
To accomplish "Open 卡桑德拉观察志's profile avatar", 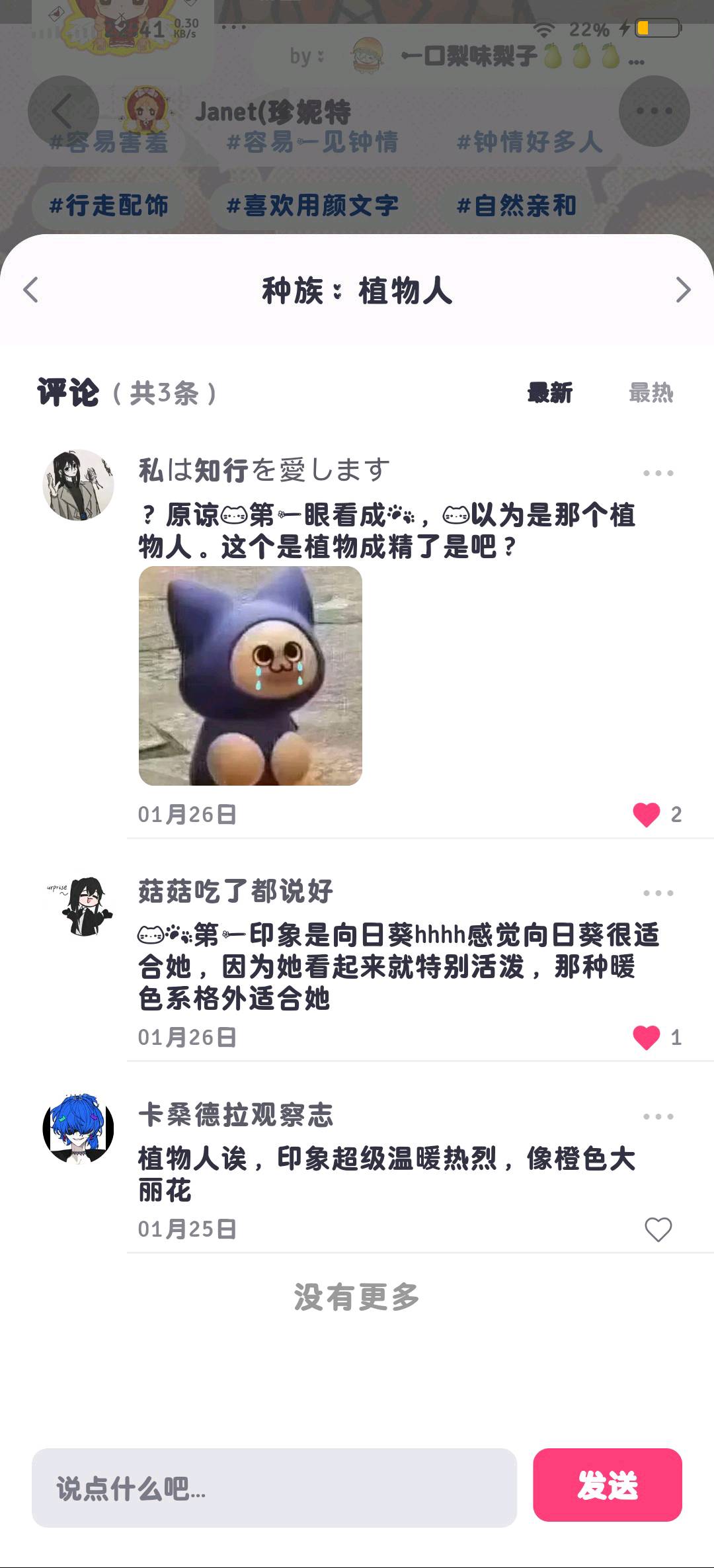I will [78, 1129].
